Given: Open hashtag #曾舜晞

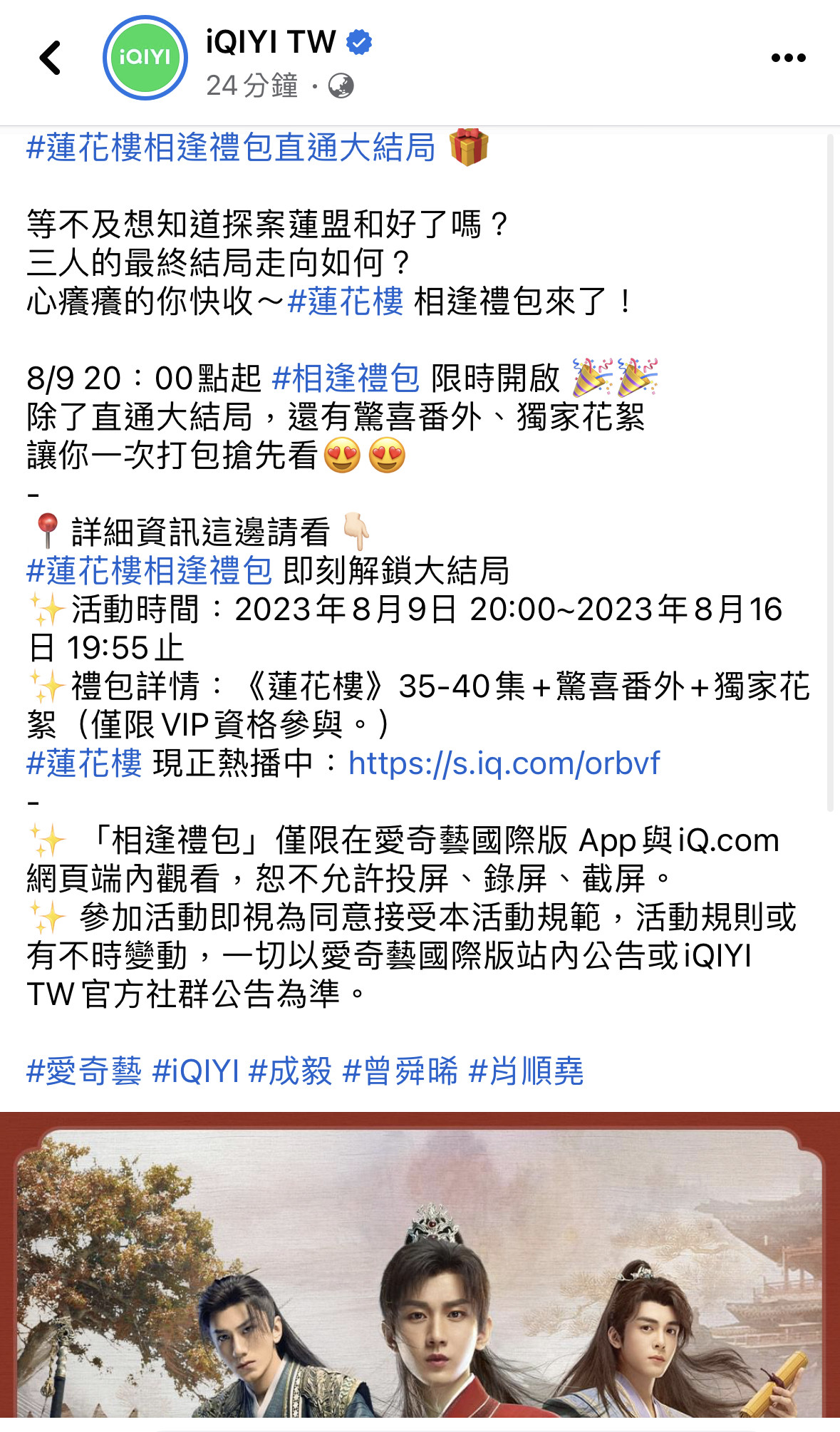Looking at the screenshot, I should [x=400, y=1071].
